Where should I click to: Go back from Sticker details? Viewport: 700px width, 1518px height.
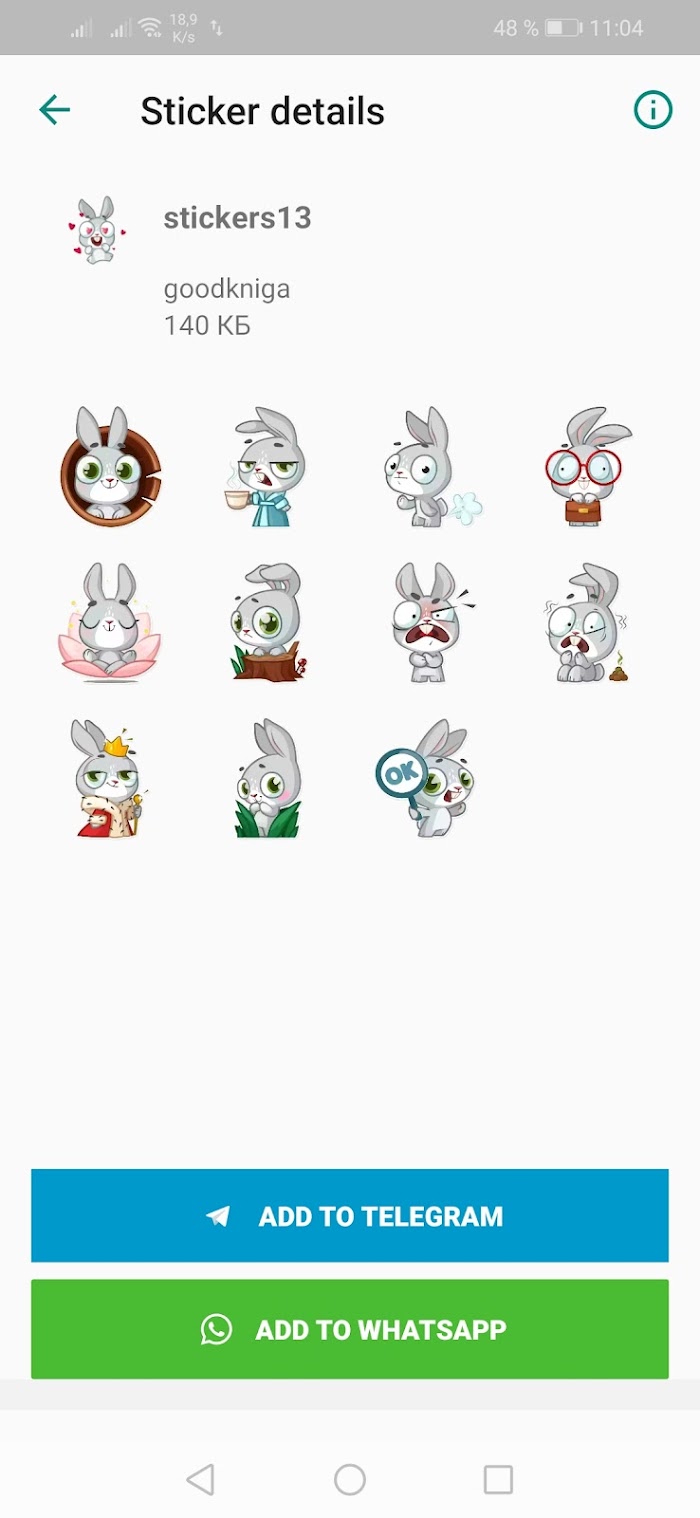[54, 111]
